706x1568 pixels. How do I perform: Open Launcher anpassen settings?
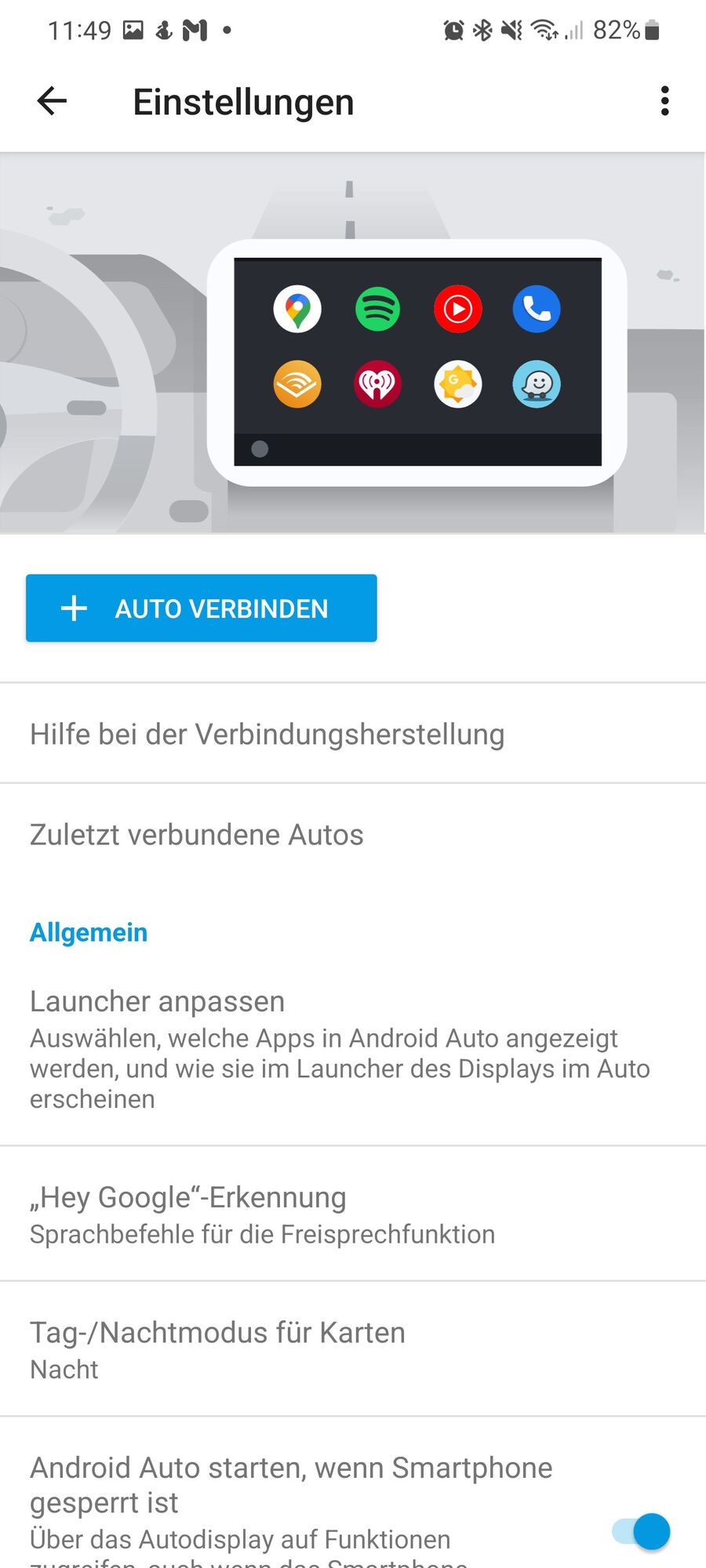[339, 1048]
